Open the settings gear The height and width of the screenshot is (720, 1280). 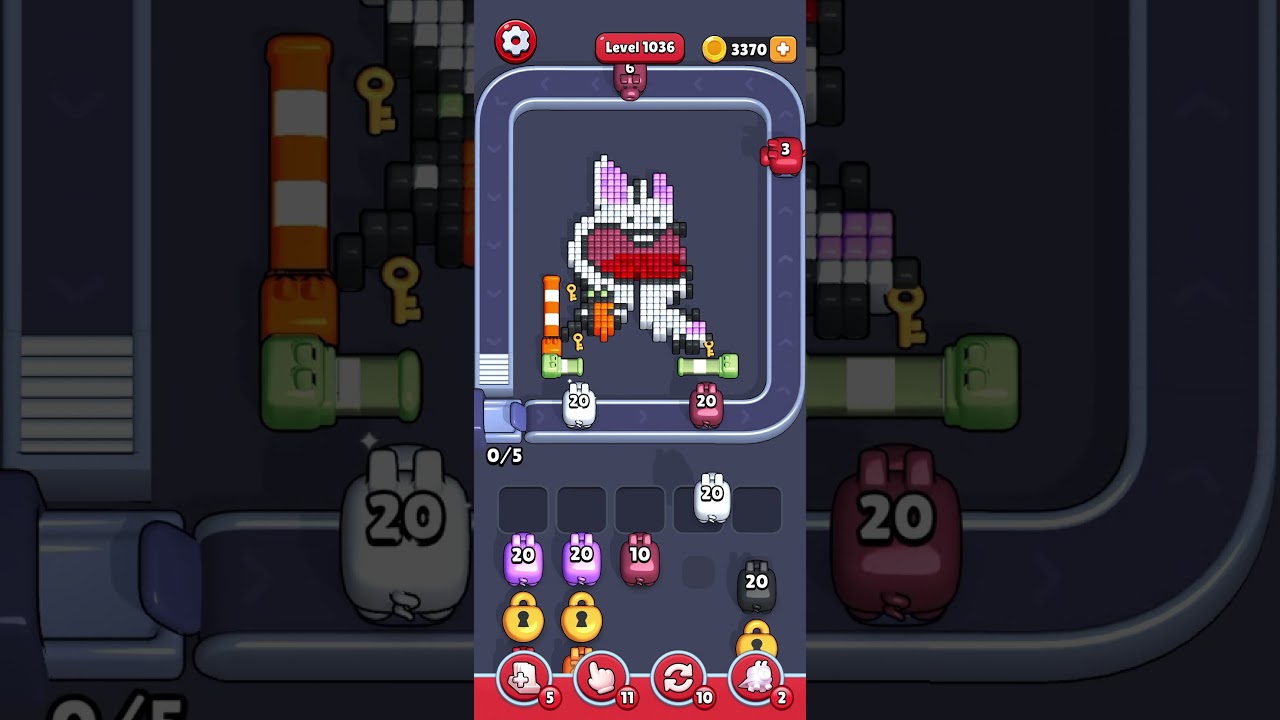click(516, 41)
